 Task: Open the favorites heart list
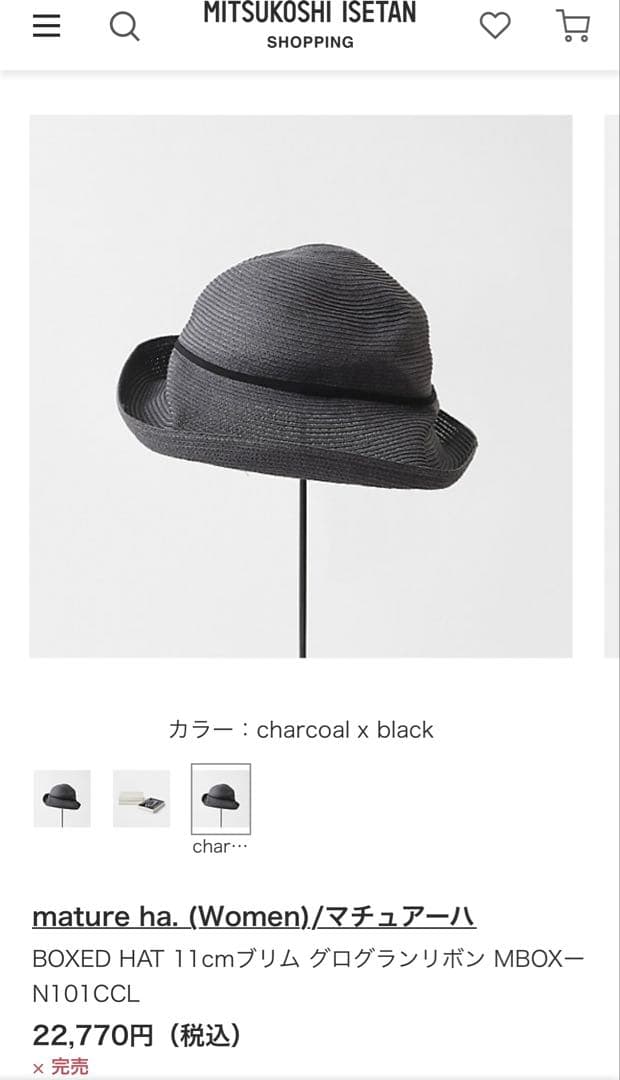[x=494, y=25]
